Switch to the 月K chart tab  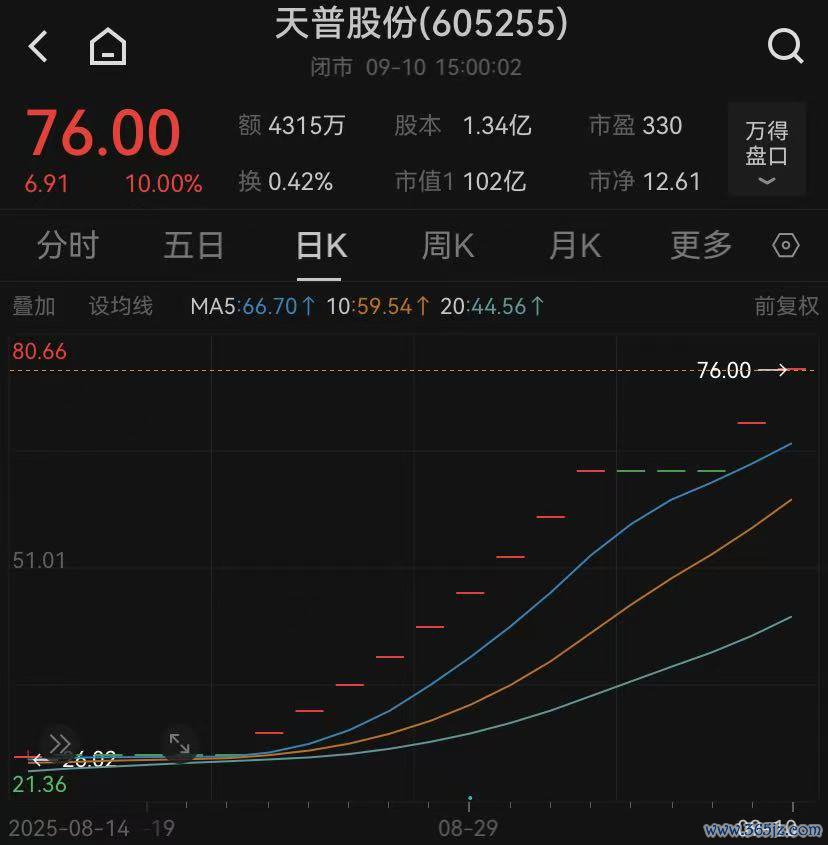[x=575, y=245]
